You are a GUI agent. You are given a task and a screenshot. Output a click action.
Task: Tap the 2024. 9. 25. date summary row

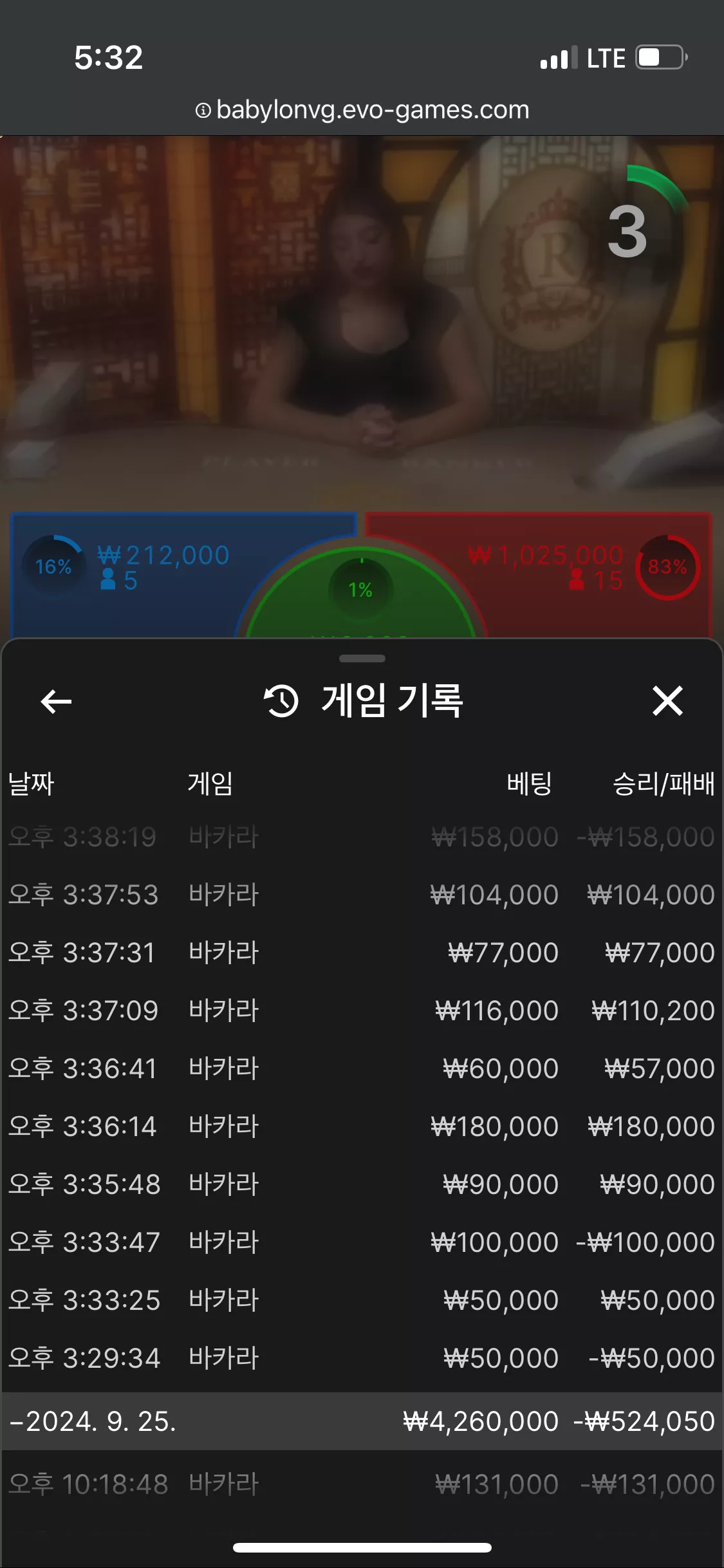362,1421
